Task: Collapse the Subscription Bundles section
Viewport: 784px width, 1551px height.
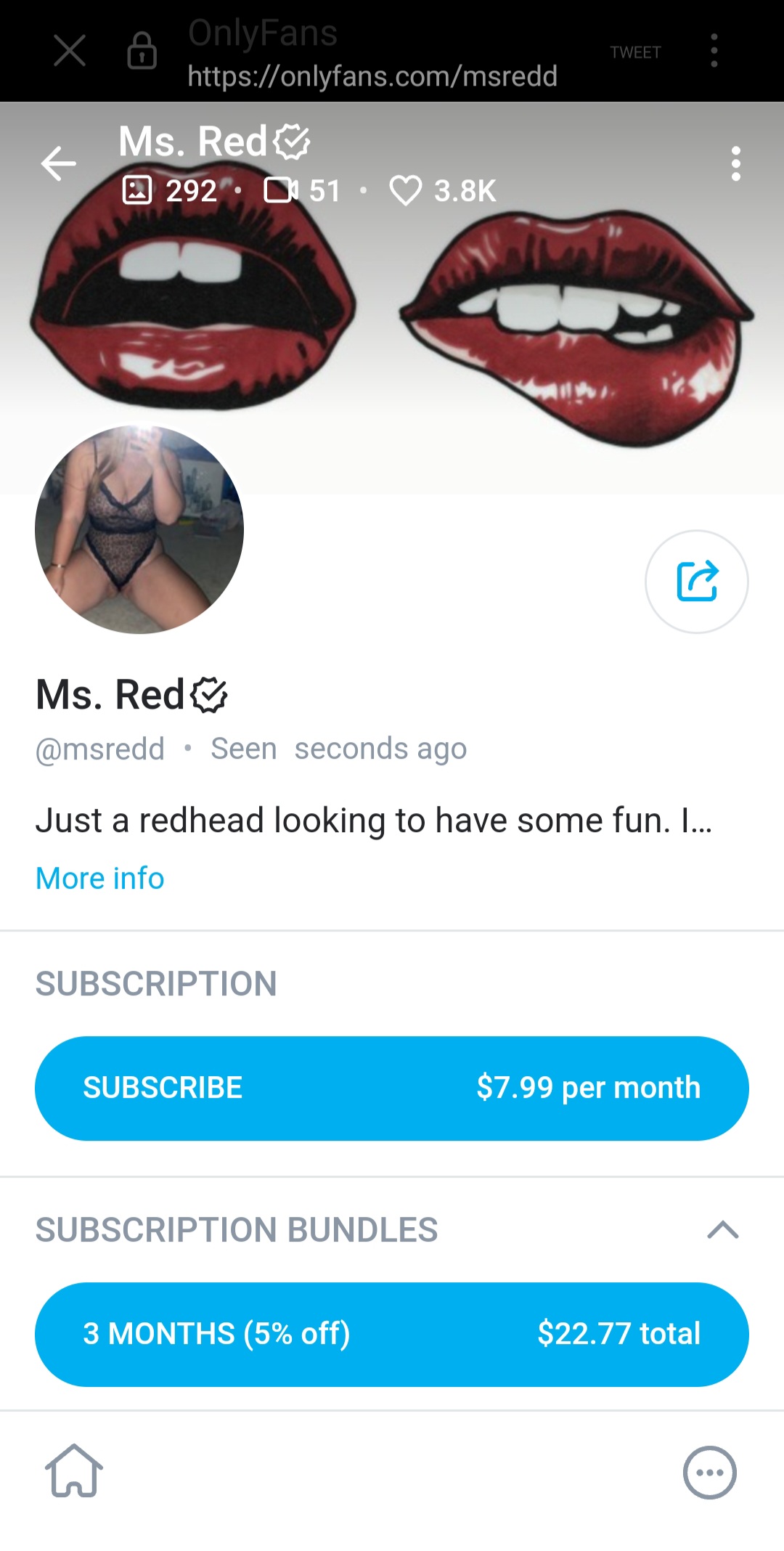Action: click(722, 1230)
